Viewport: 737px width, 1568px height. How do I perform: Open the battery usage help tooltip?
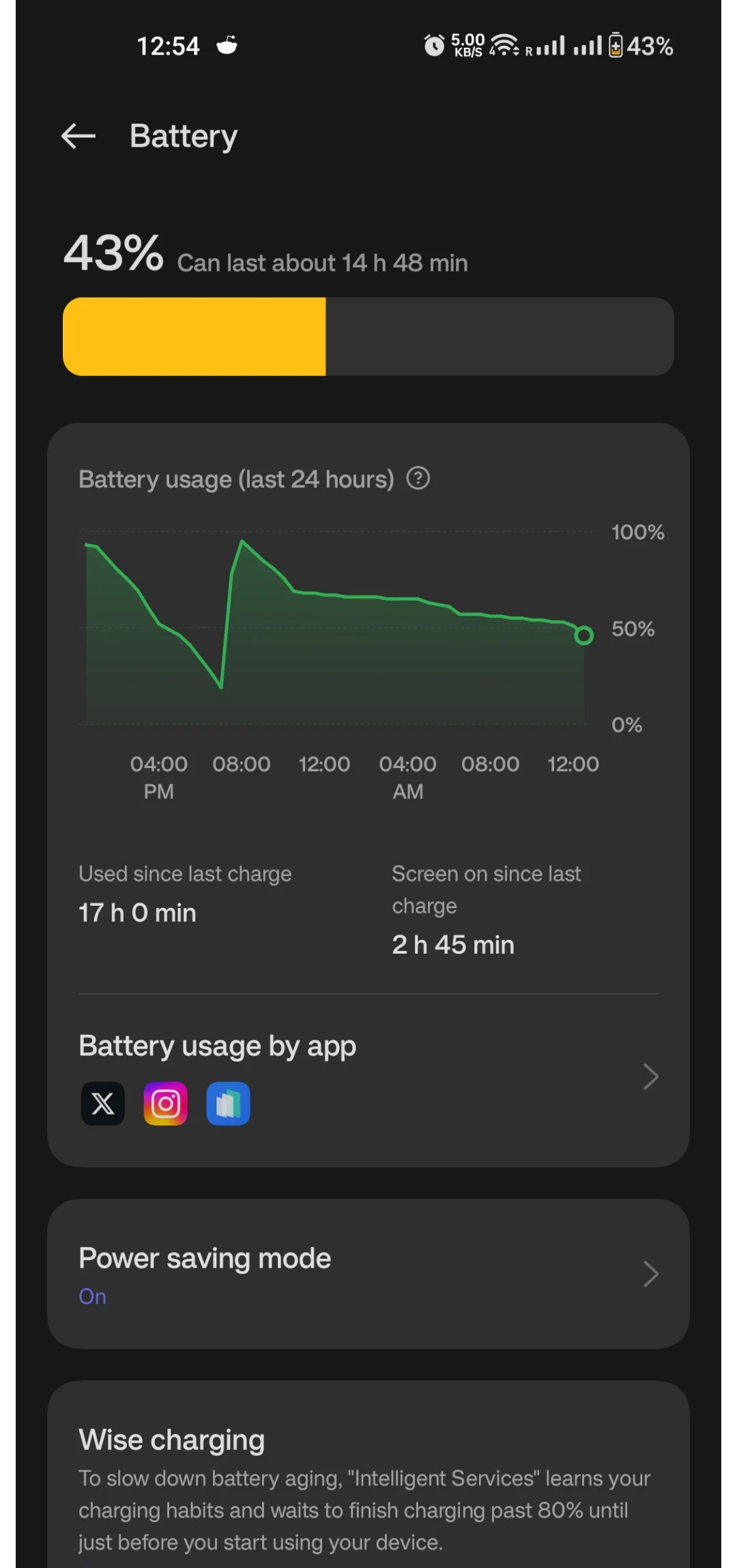(x=420, y=479)
